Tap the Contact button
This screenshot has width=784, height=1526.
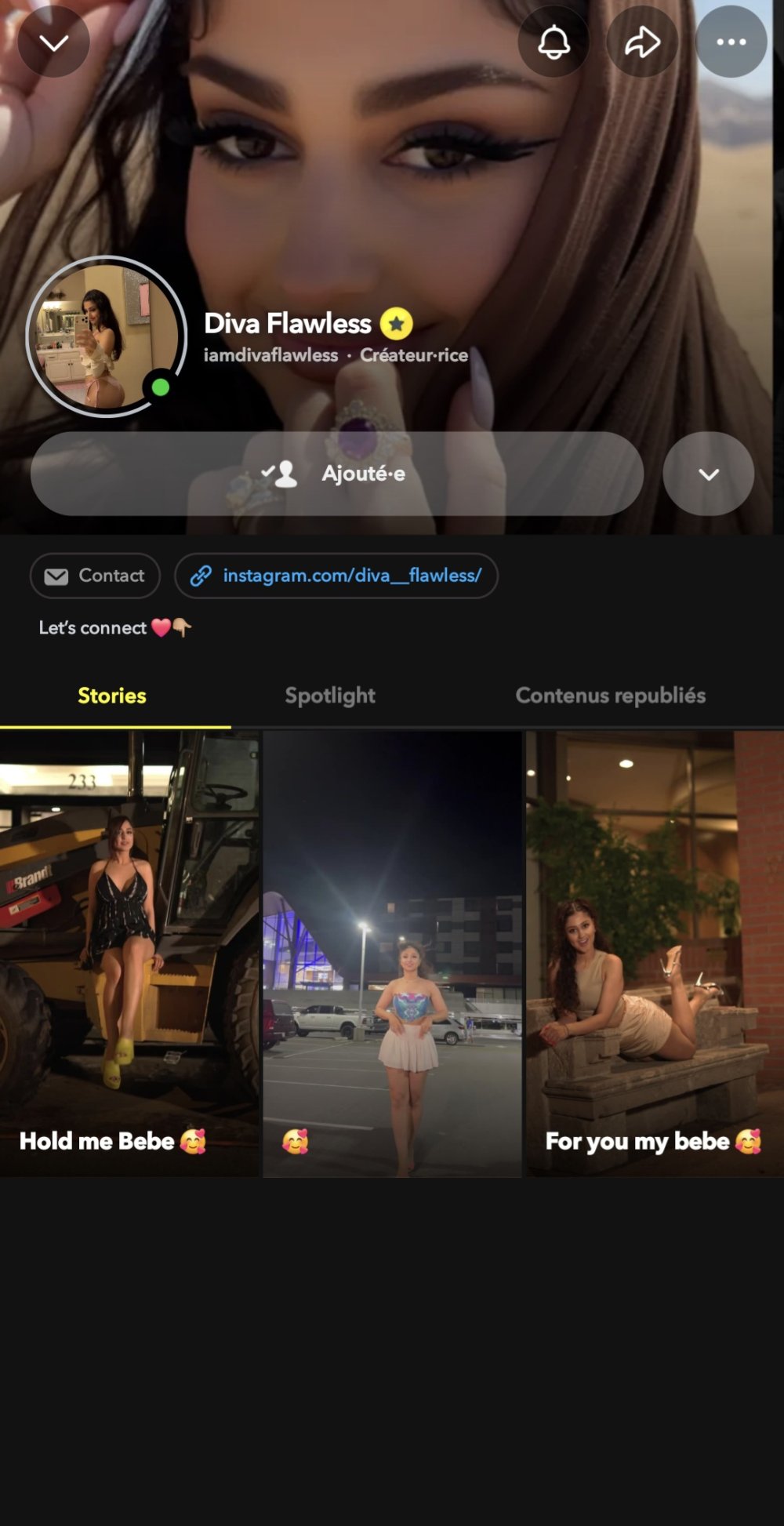point(95,576)
